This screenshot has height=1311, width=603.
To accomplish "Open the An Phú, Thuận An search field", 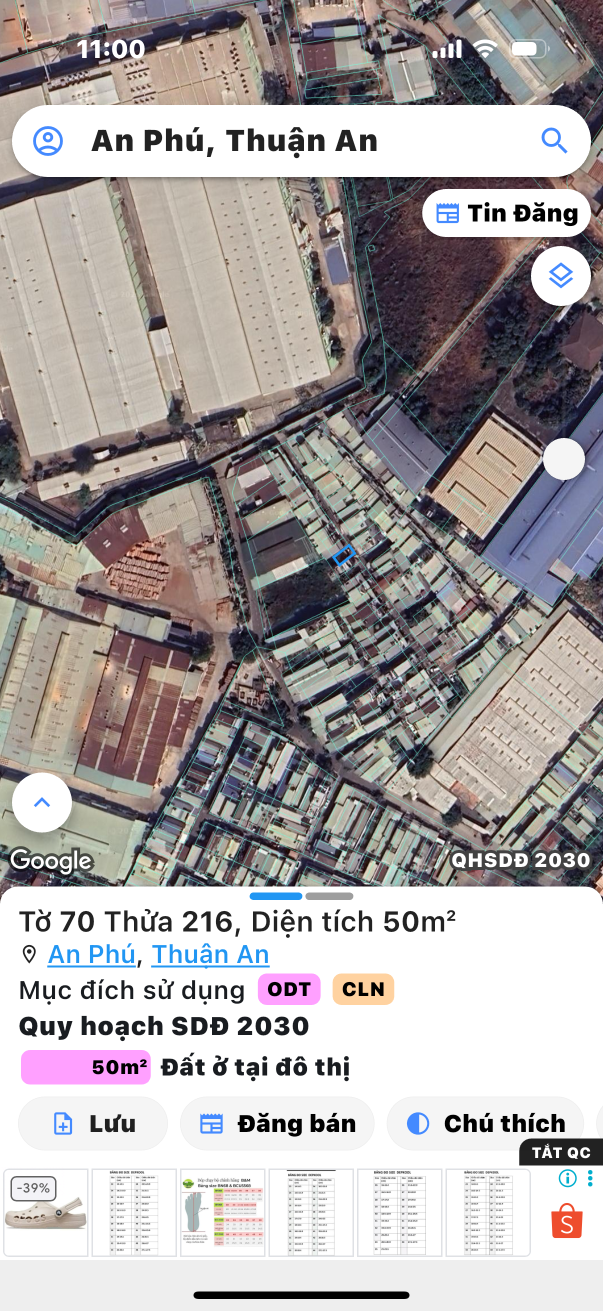I will 301,141.
